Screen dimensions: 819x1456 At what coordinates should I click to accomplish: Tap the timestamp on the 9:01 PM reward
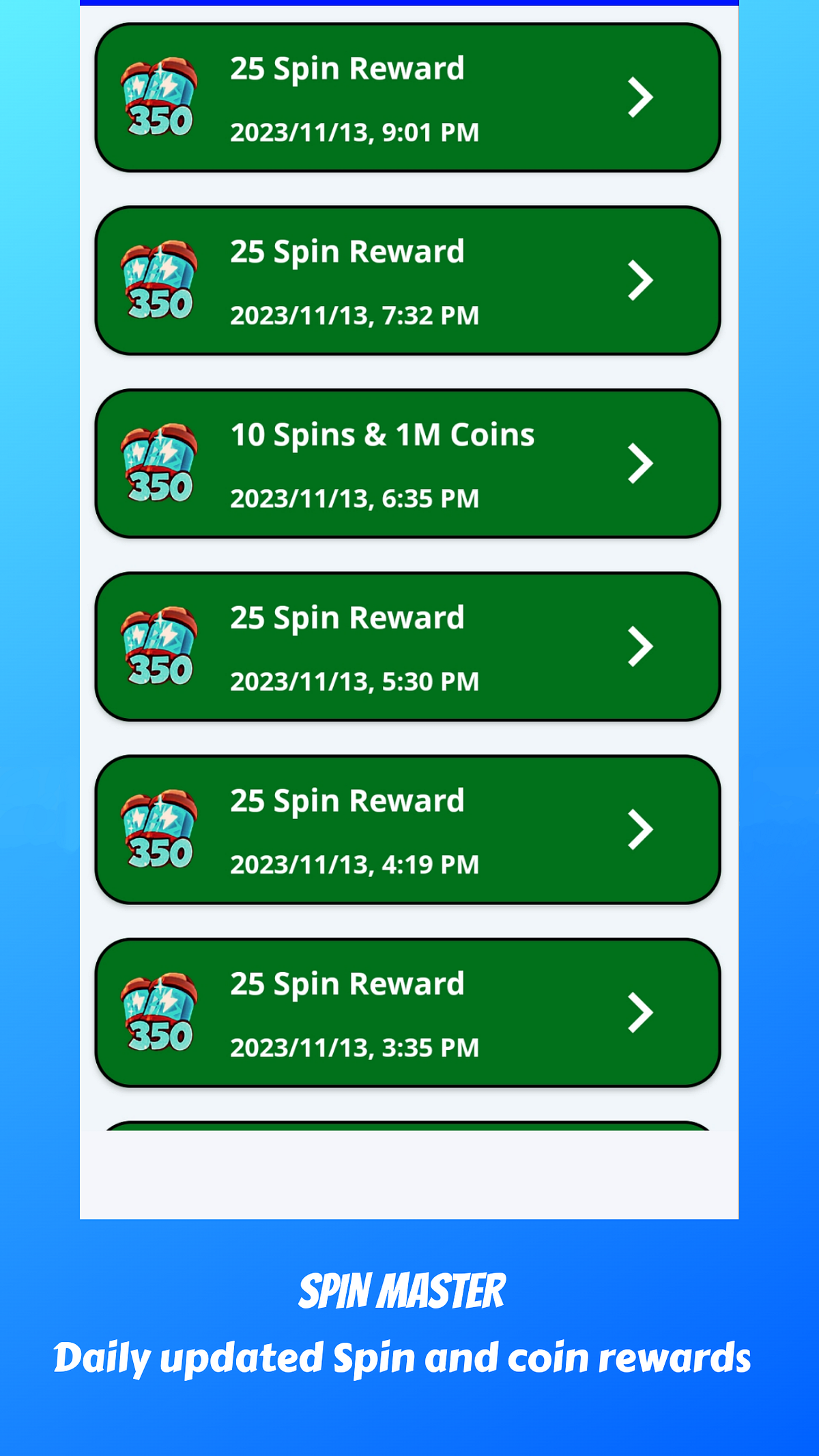click(355, 132)
